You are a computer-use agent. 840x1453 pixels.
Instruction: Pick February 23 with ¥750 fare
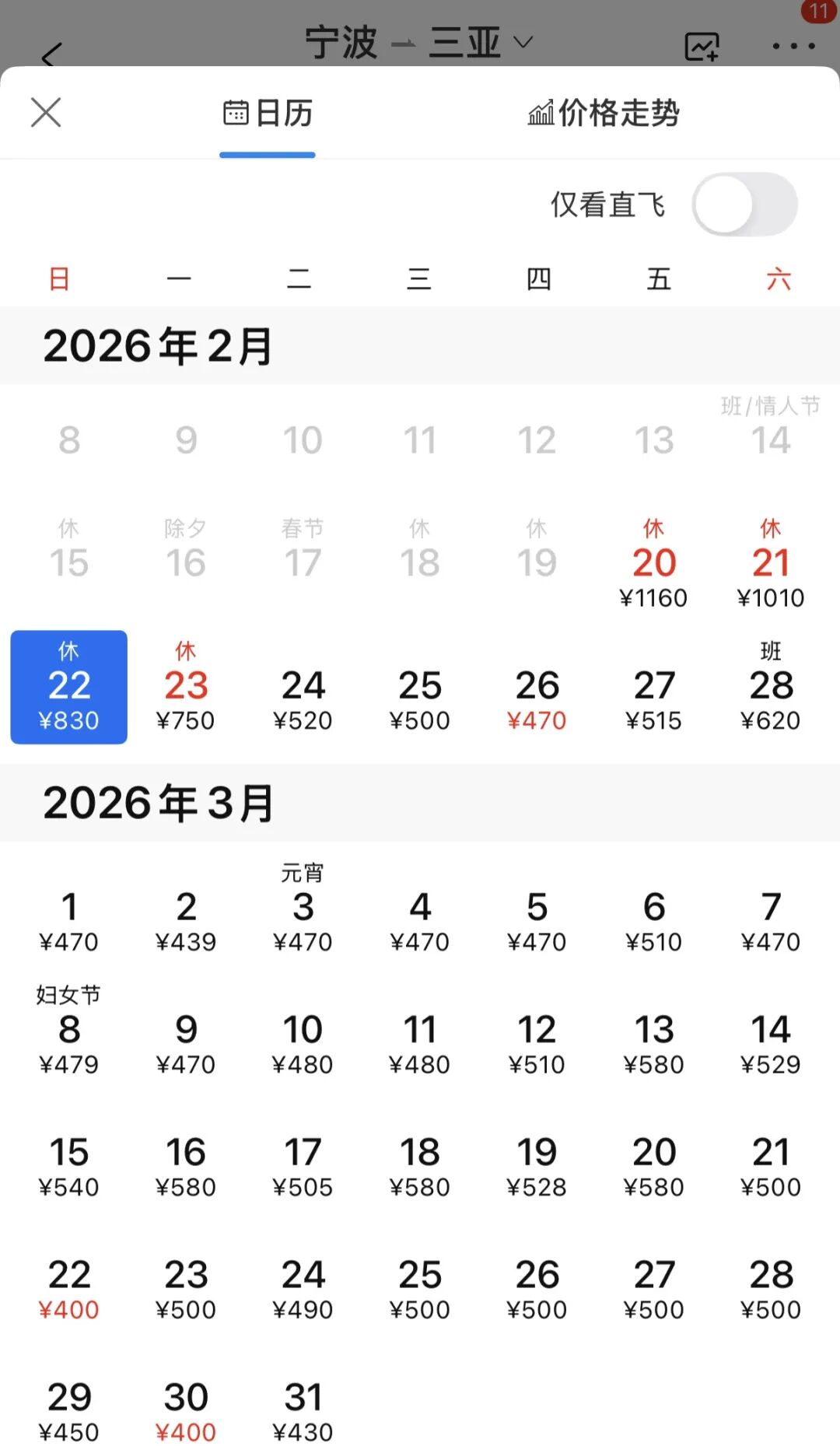point(186,698)
